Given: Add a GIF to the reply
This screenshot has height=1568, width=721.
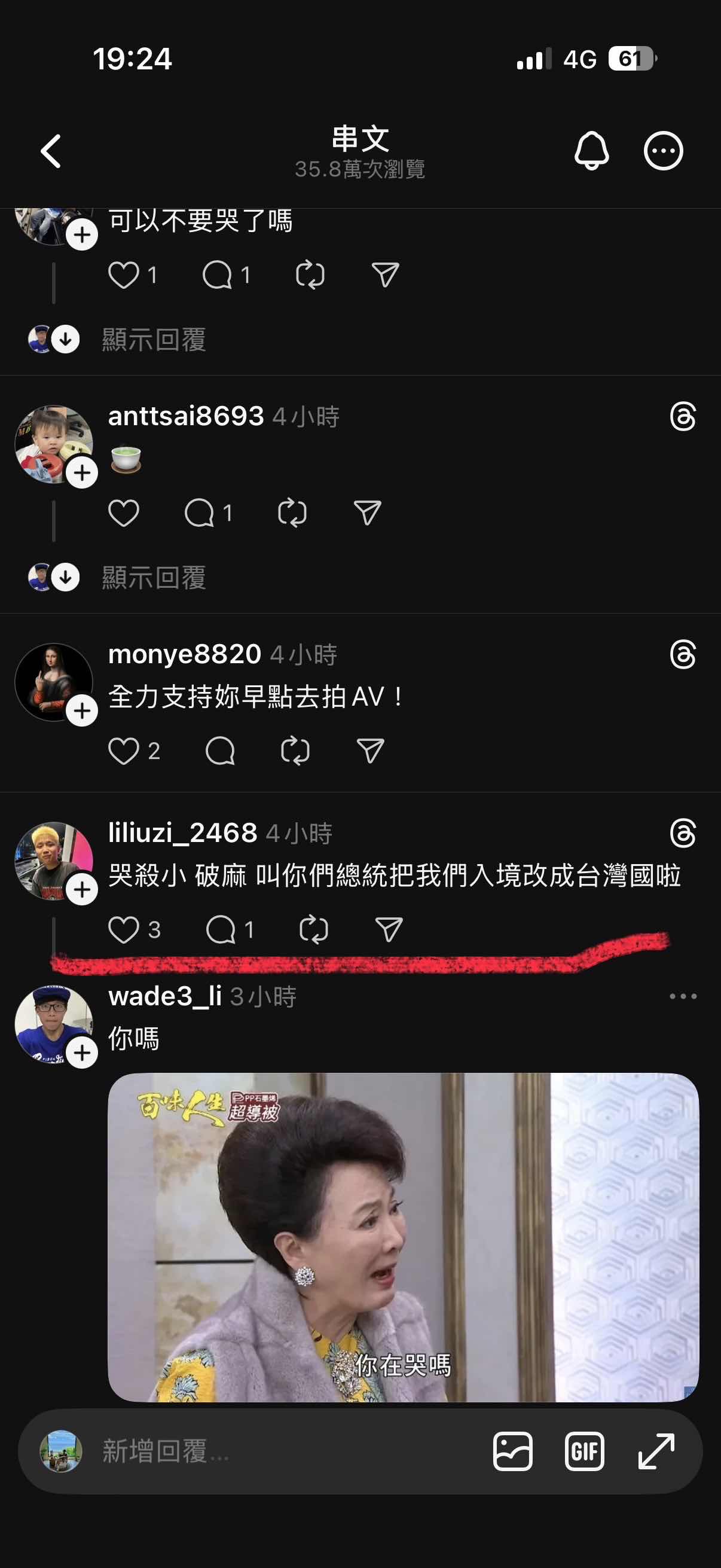Looking at the screenshot, I should pyautogui.click(x=584, y=1452).
